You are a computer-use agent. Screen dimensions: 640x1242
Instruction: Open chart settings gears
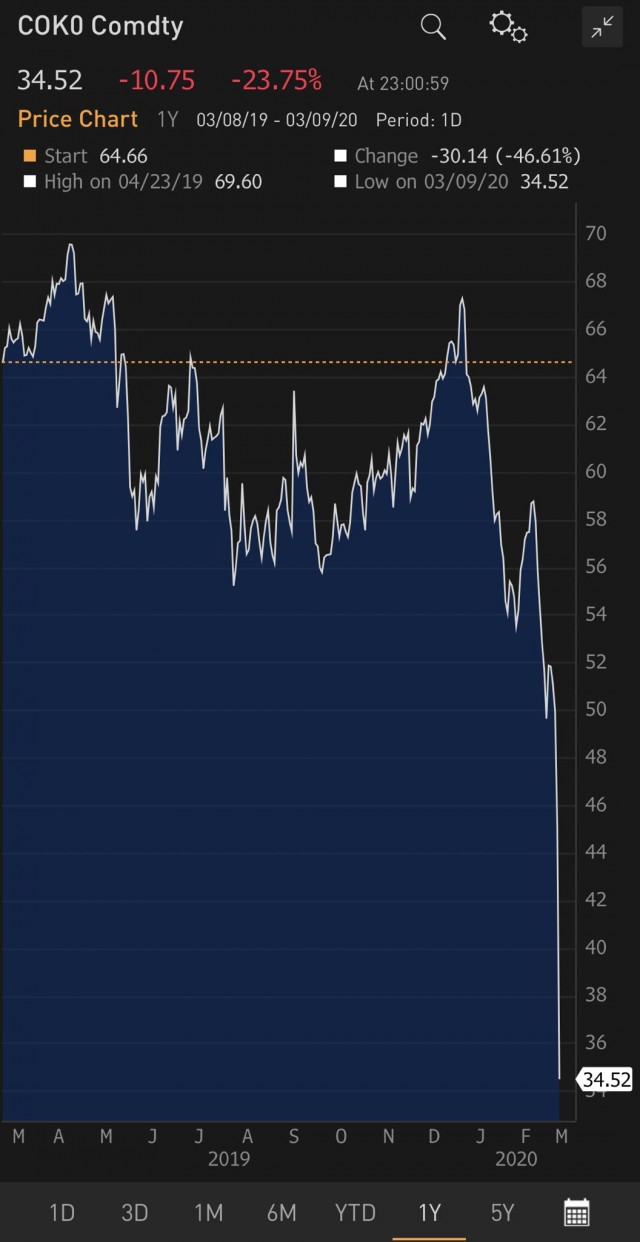pos(508,27)
